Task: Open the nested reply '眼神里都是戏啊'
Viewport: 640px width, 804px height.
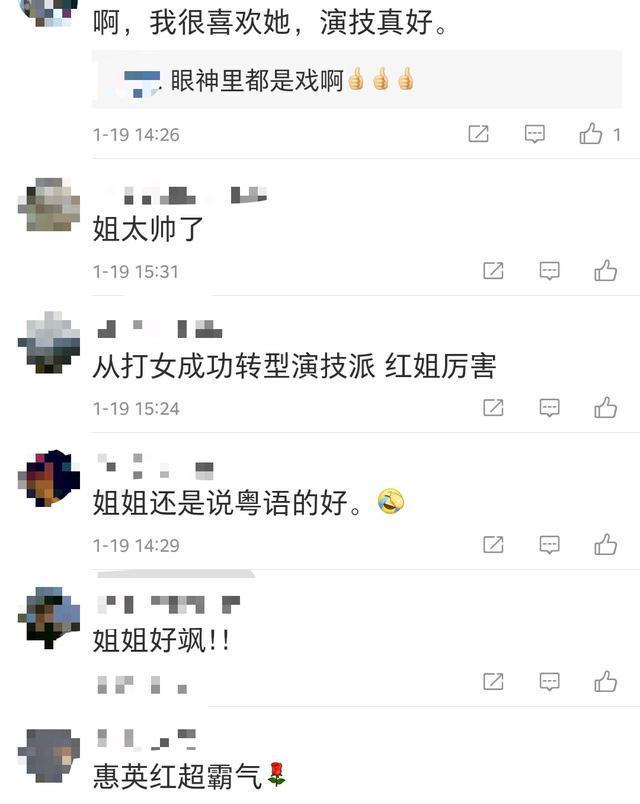Action: pos(258,81)
